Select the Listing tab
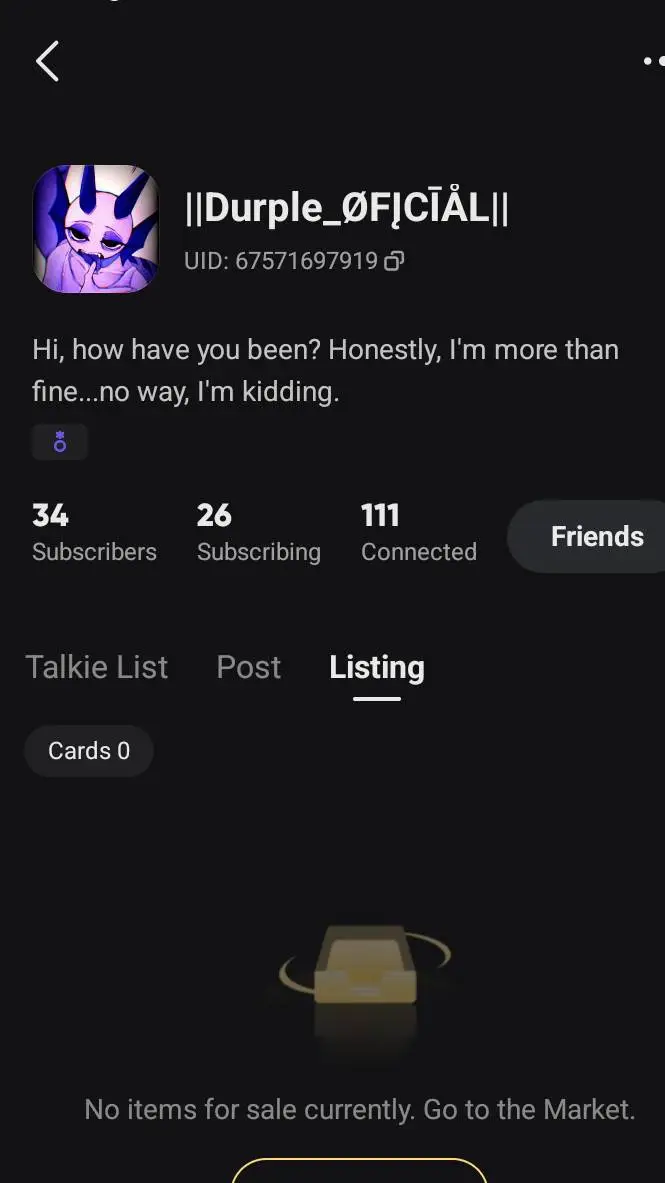The width and height of the screenshot is (665, 1183). 377,667
